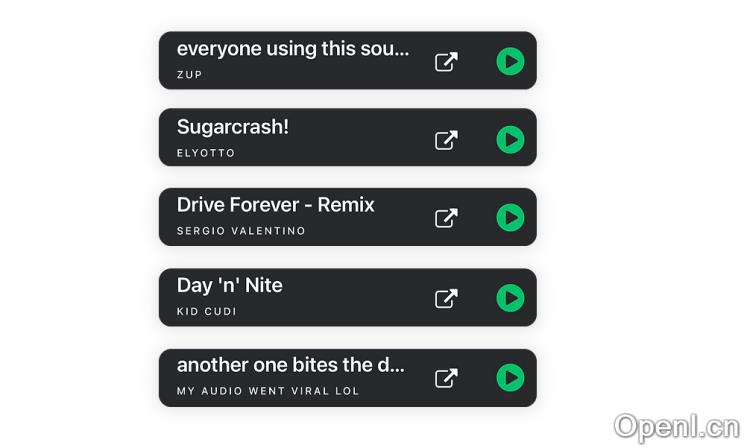Viewport: 750px width, 448px height.
Task: Play Sugarcrash! by ElyOtto
Action: [x=510, y=139]
